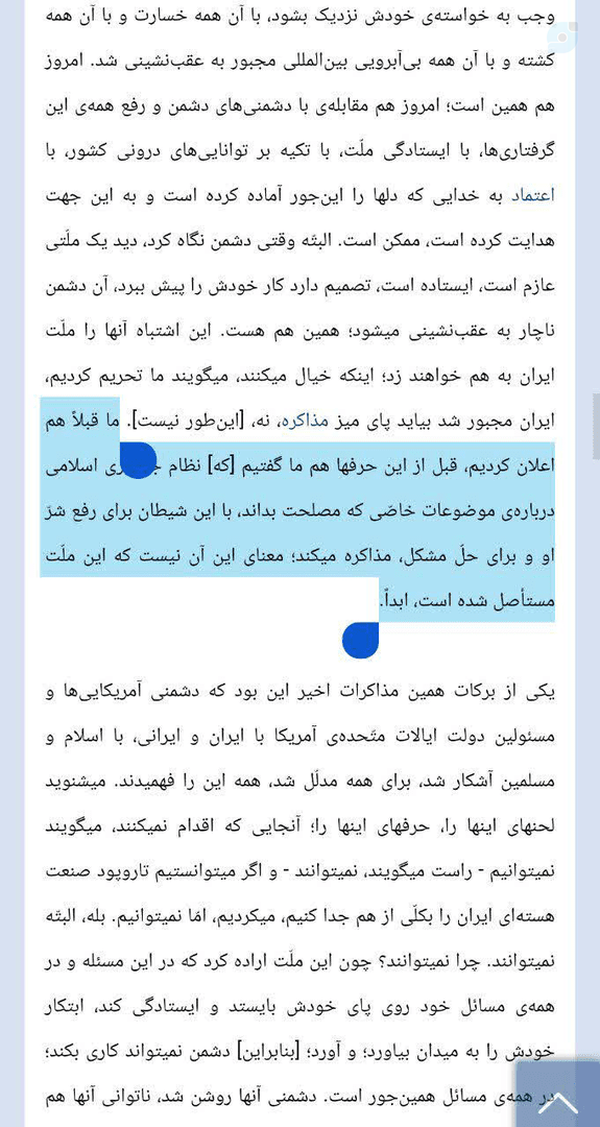Screen dimensions: 600x1127
Task: Open the blue link «مذاکره»
Action: 307,420
